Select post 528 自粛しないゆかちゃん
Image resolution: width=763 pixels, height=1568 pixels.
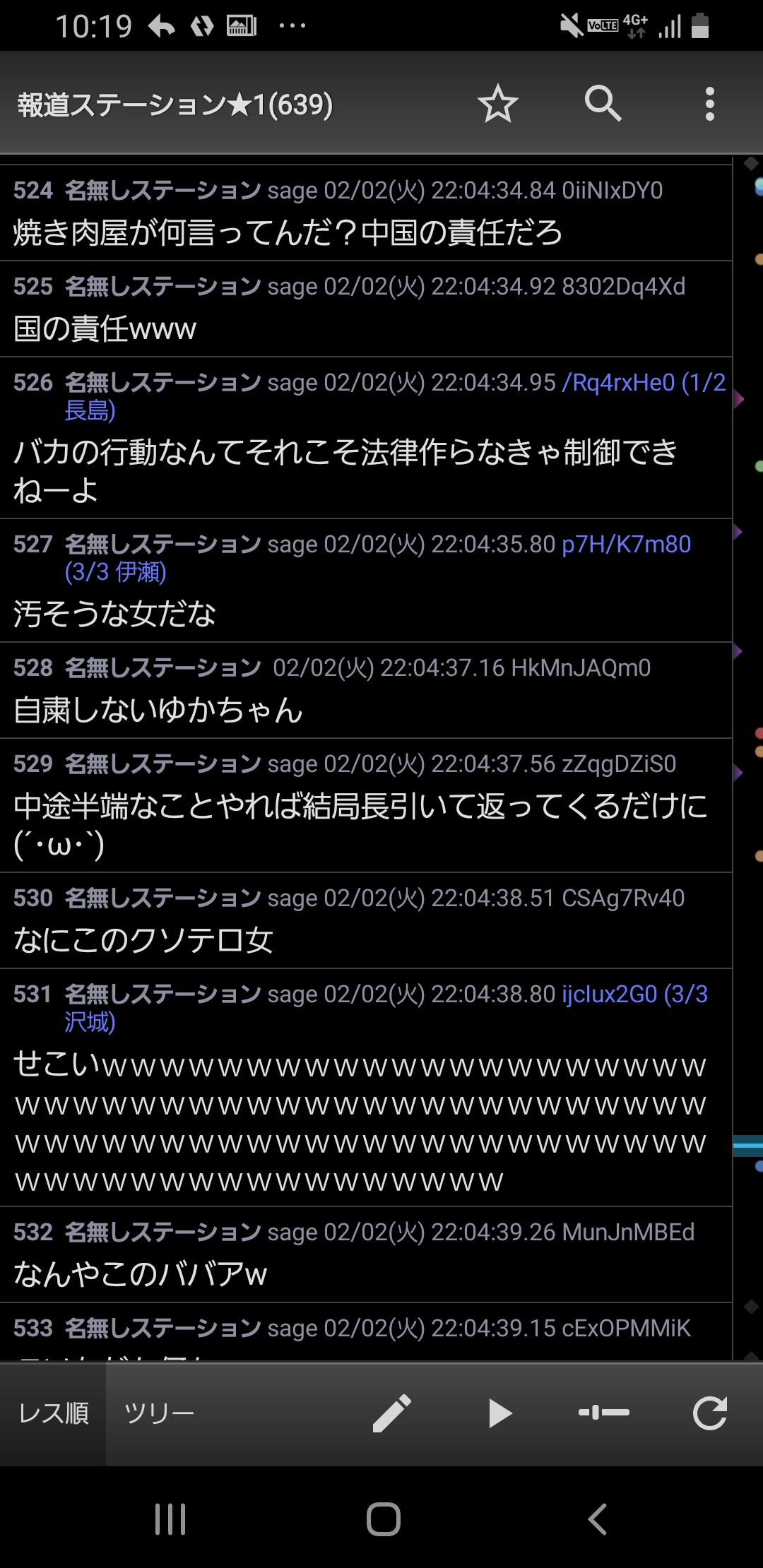tap(158, 710)
